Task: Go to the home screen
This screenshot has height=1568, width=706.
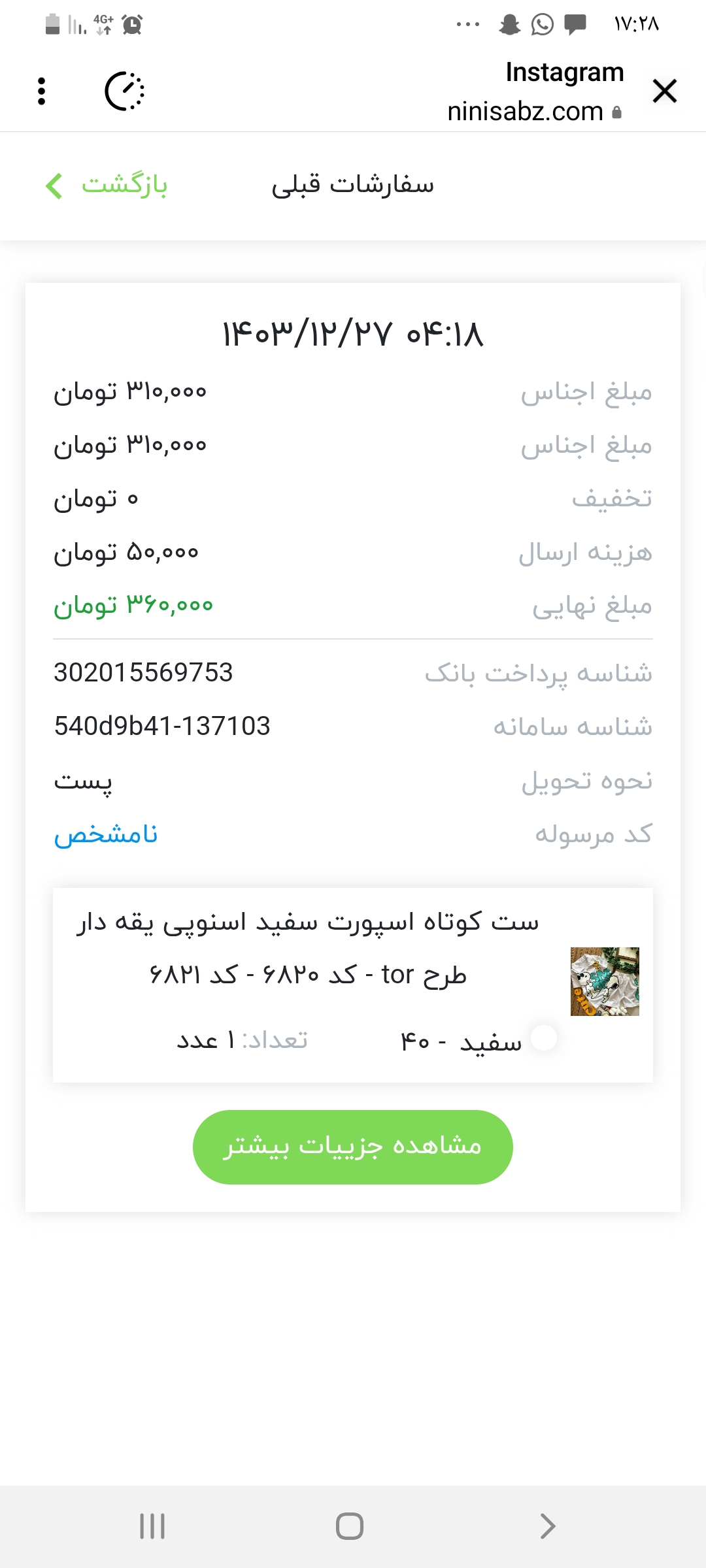Action: (350, 1526)
